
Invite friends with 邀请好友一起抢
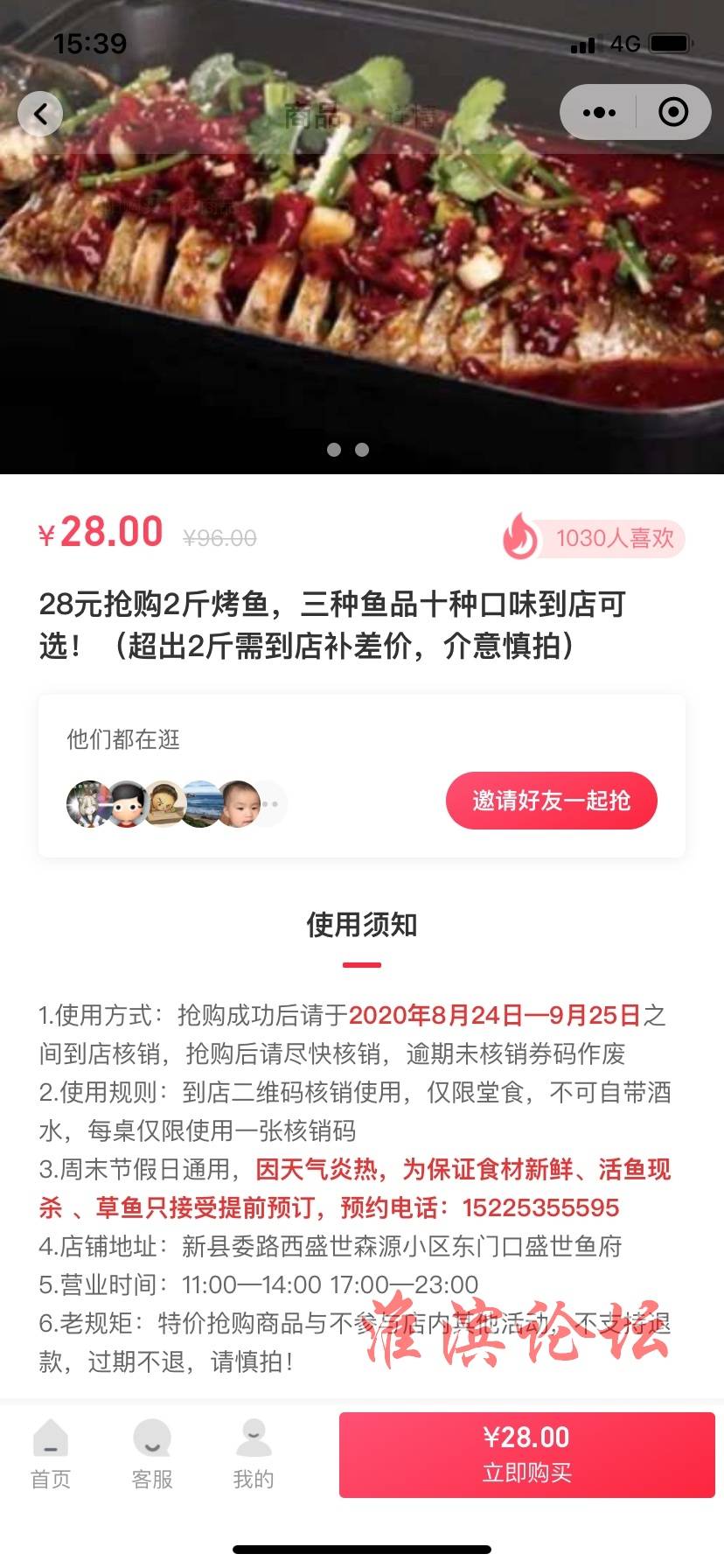(551, 801)
